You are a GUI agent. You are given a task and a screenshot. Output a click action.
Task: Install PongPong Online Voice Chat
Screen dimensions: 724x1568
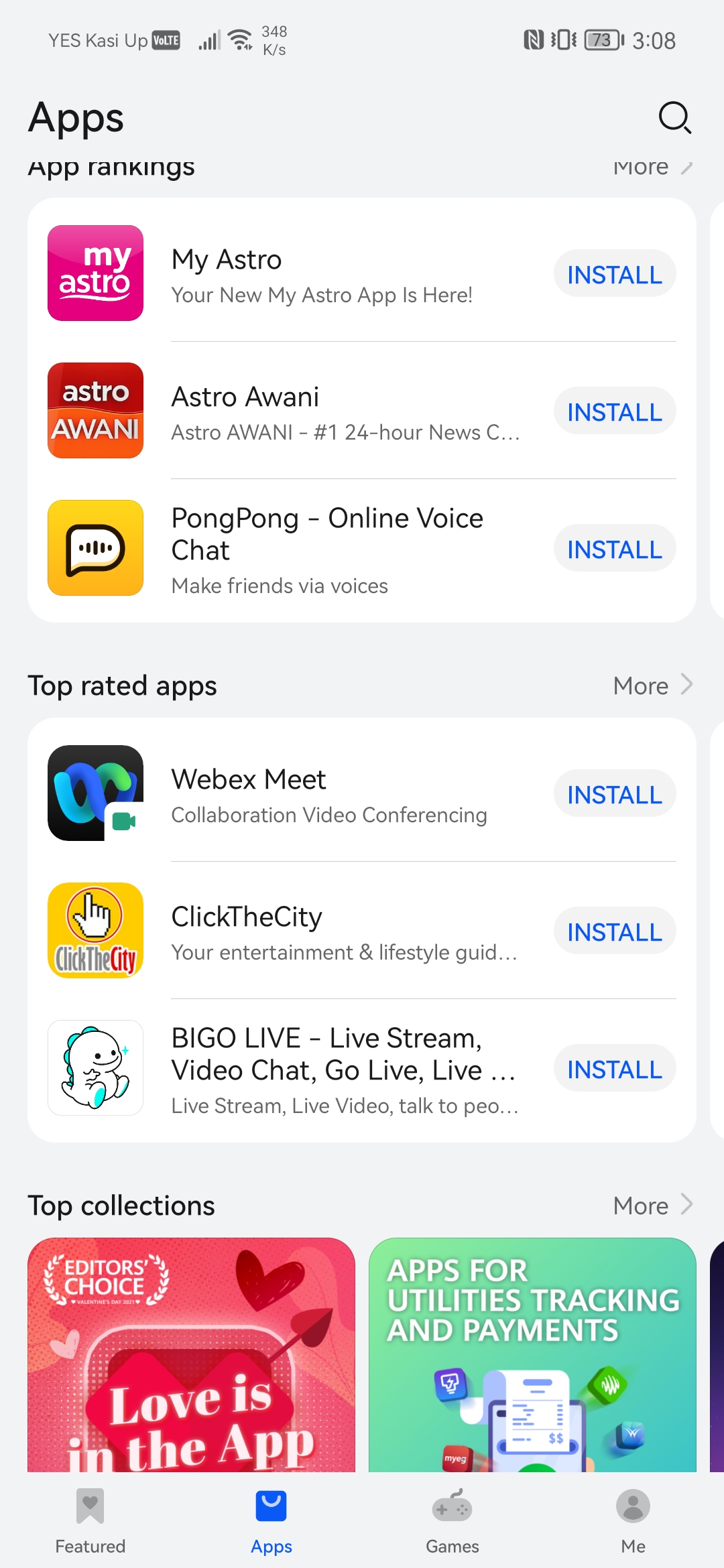point(614,549)
